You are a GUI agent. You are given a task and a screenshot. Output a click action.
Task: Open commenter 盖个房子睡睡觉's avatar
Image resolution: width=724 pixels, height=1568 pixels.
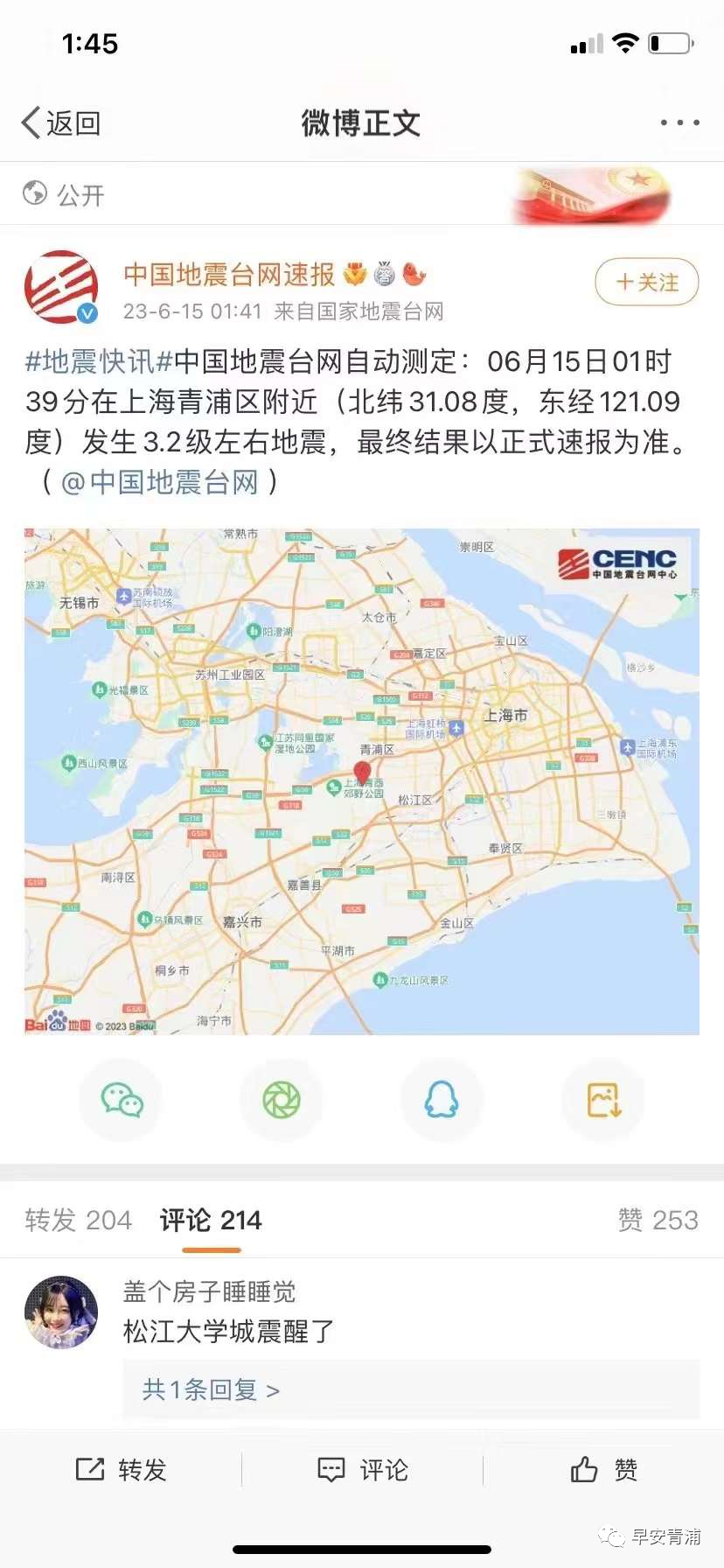point(61,1312)
